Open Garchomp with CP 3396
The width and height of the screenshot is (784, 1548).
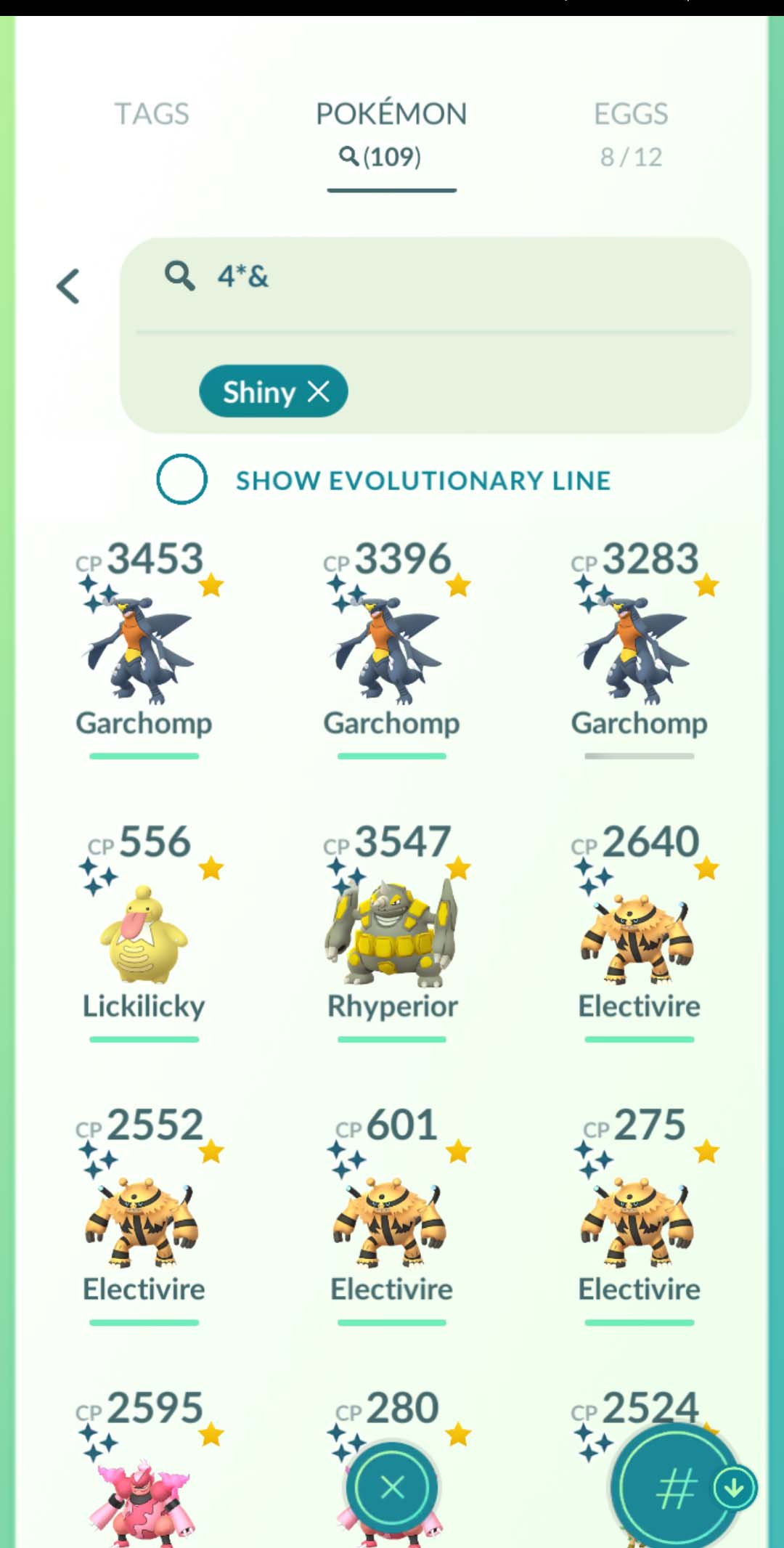pos(391,646)
